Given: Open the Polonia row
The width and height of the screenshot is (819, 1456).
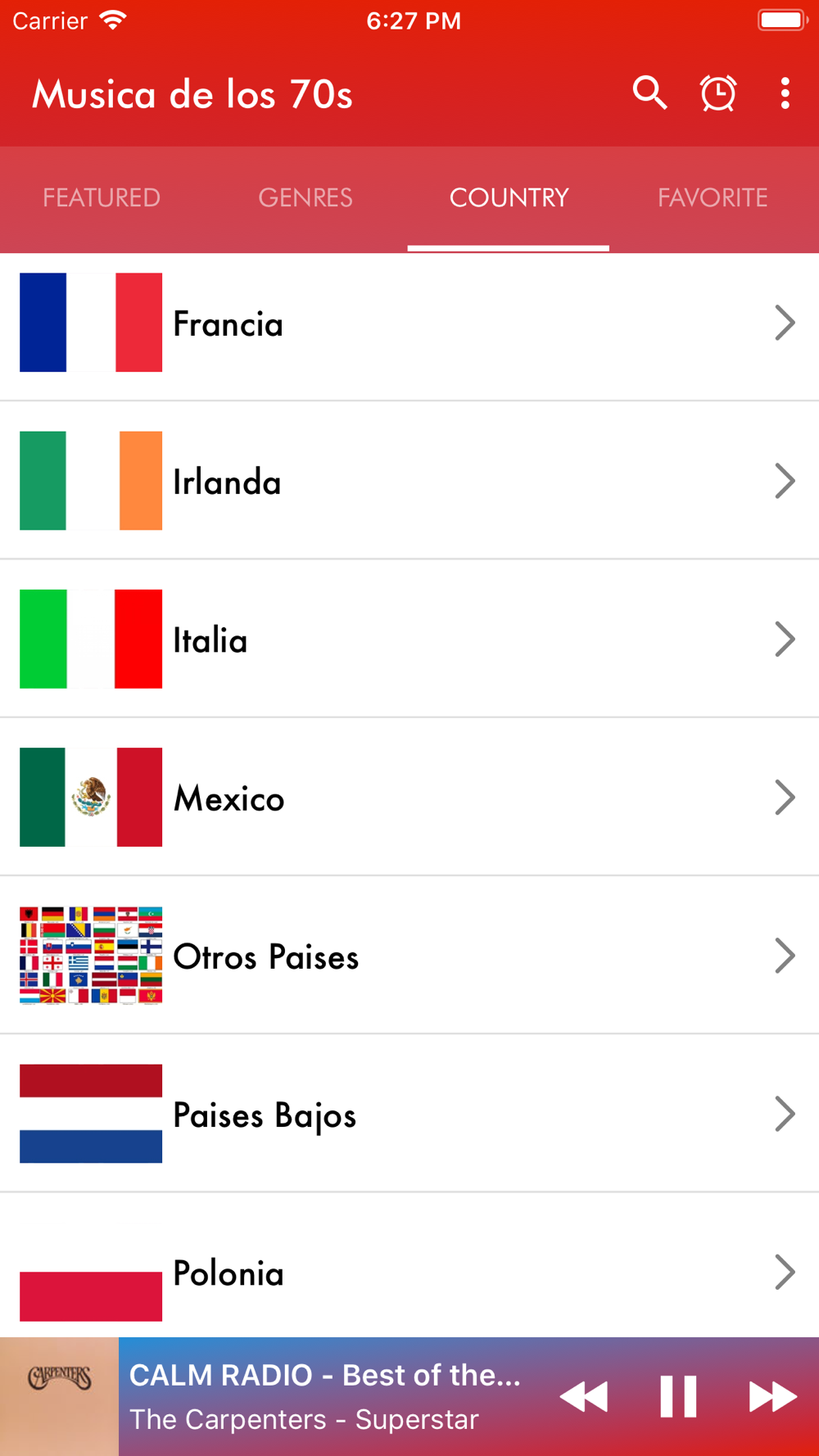Looking at the screenshot, I should coord(409,1265).
